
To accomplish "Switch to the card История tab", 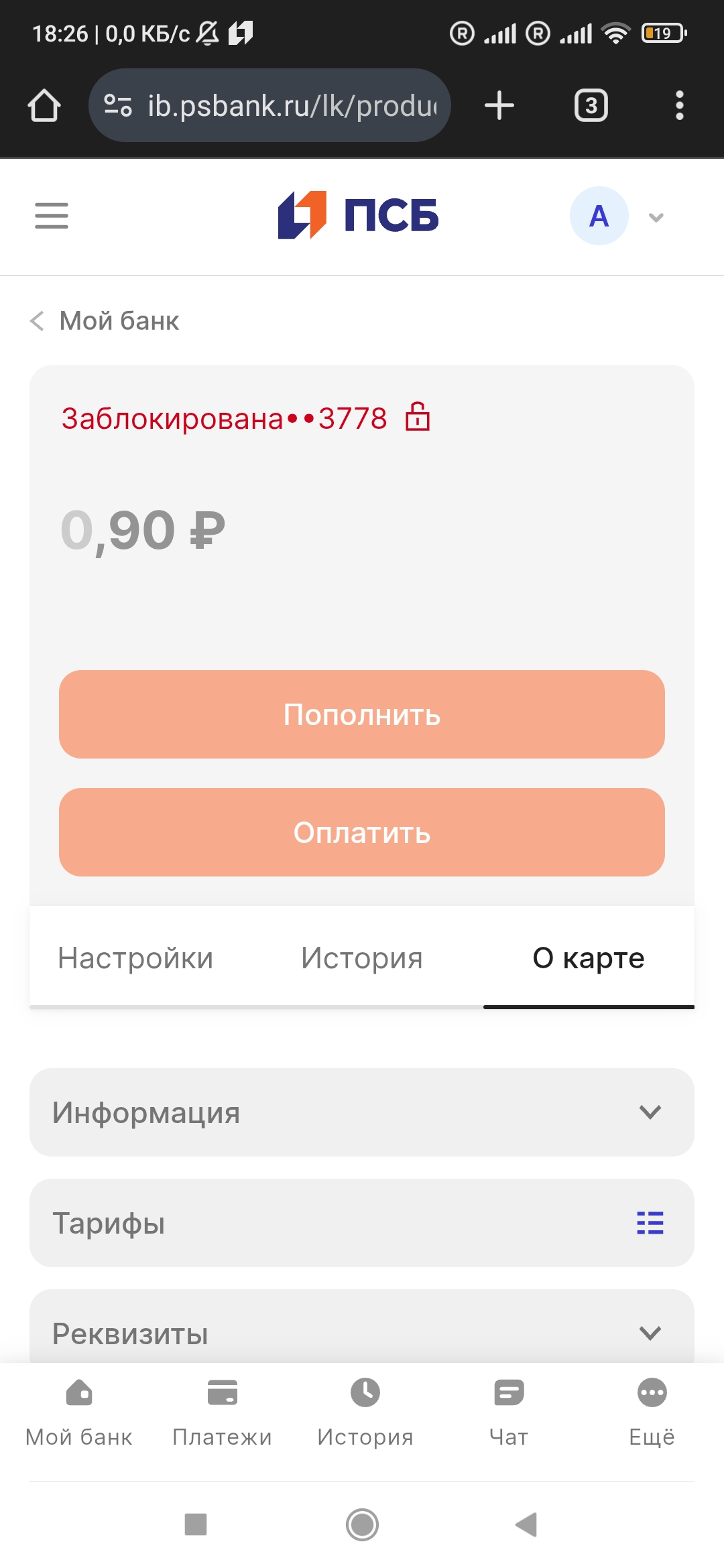I will click(x=362, y=958).
